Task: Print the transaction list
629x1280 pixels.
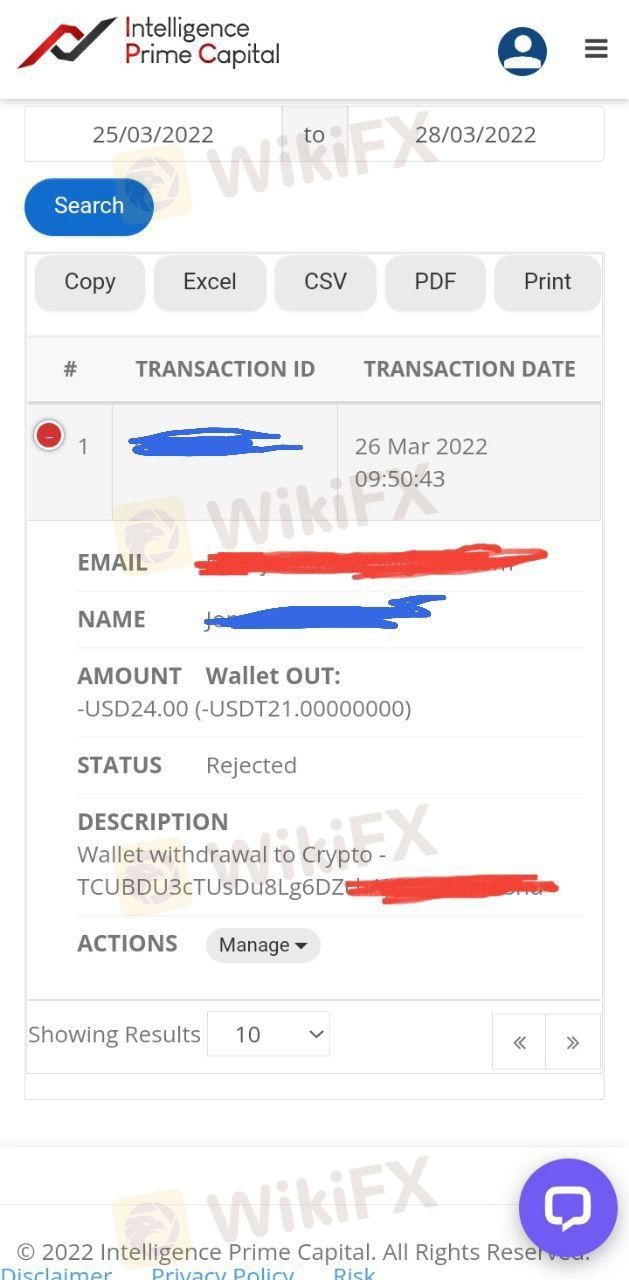Action: 548,282
